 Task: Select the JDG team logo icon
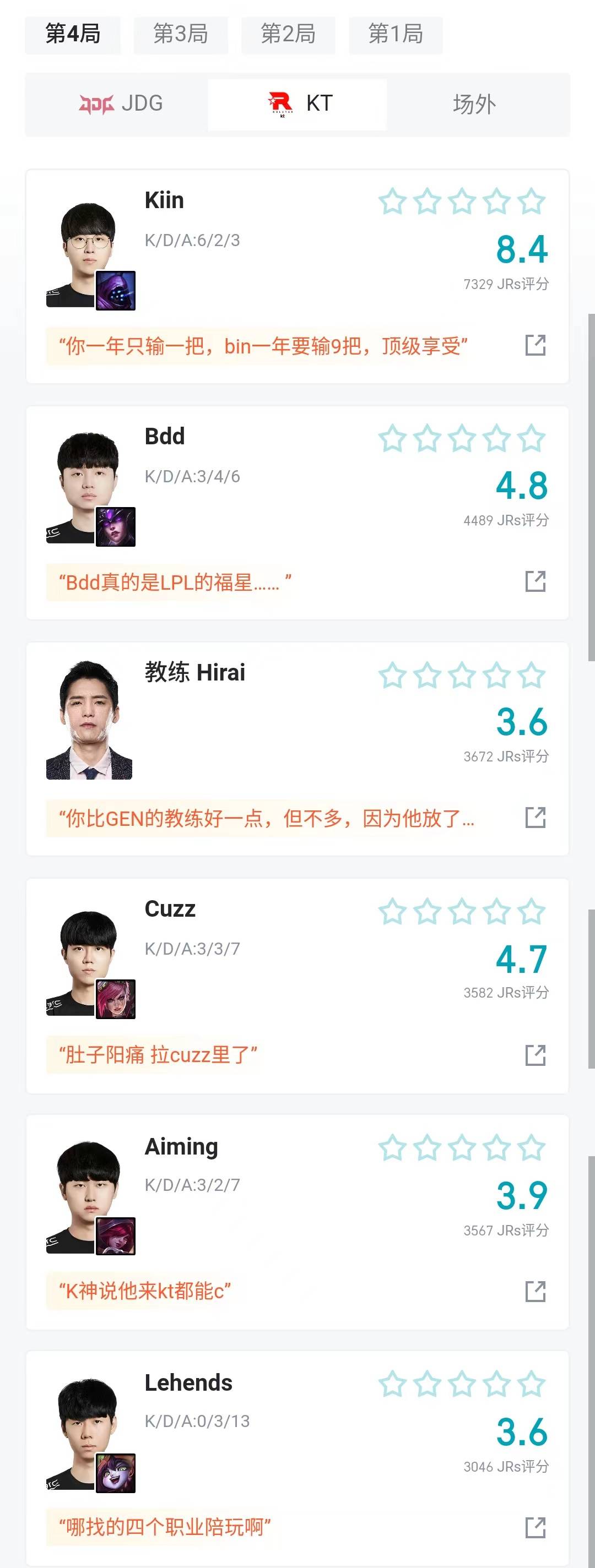(x=96, y=103)
